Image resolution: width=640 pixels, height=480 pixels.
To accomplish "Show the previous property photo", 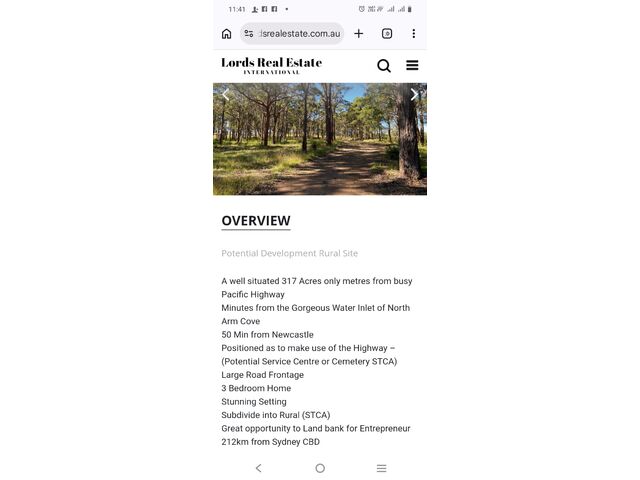I will point(225,95).
